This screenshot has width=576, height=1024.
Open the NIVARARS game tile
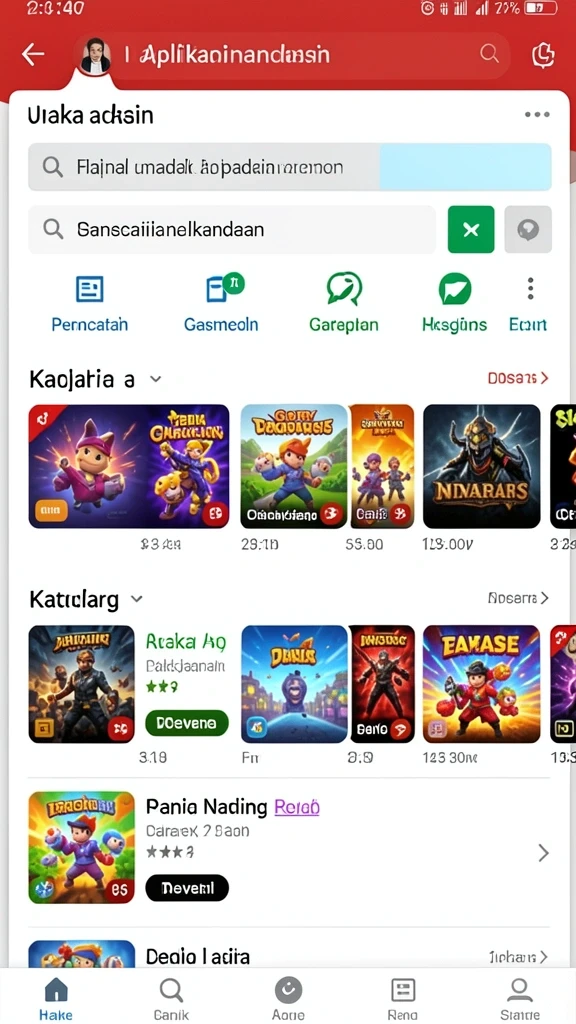pos(482,466)
